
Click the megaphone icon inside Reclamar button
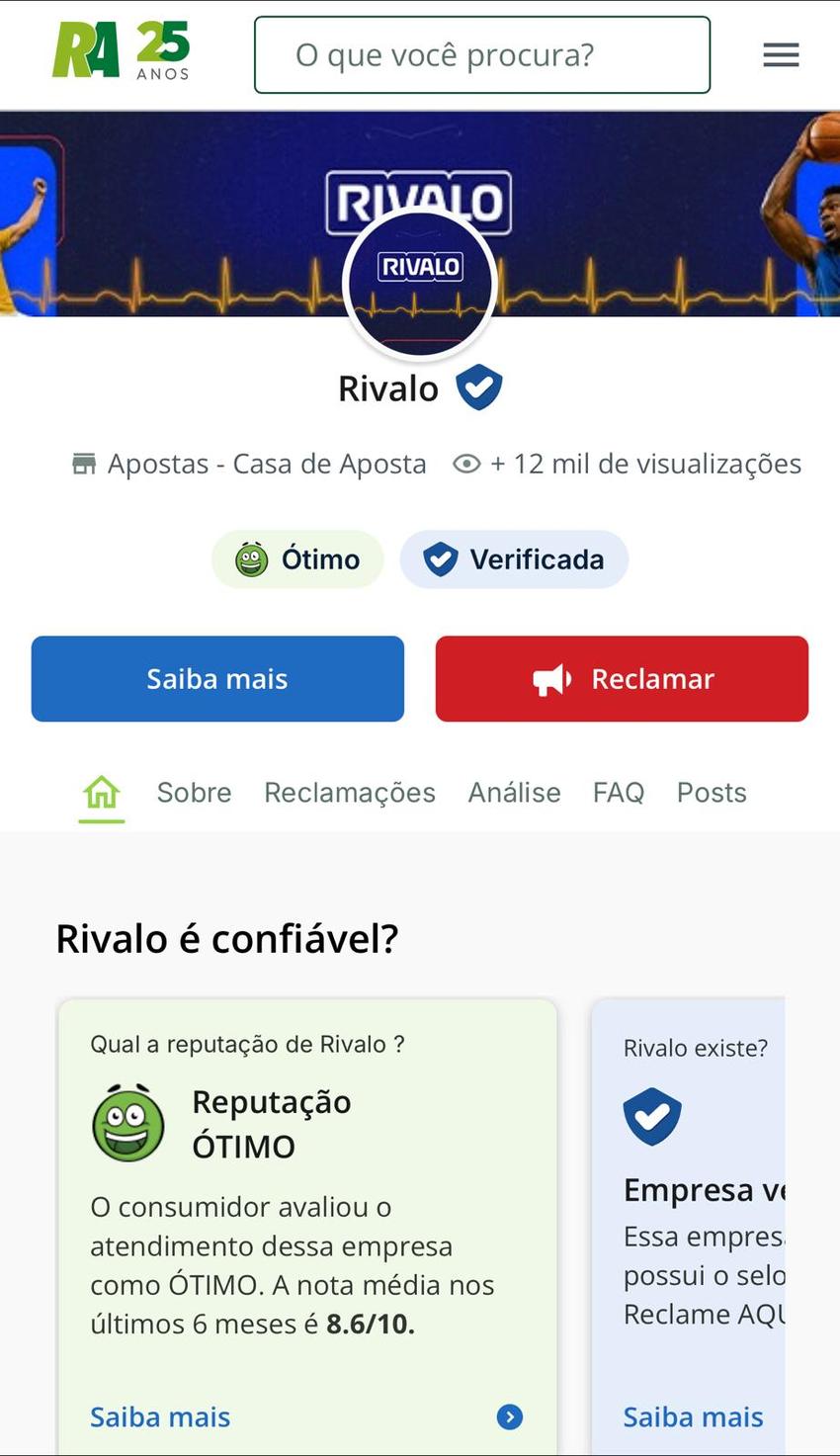550,679
